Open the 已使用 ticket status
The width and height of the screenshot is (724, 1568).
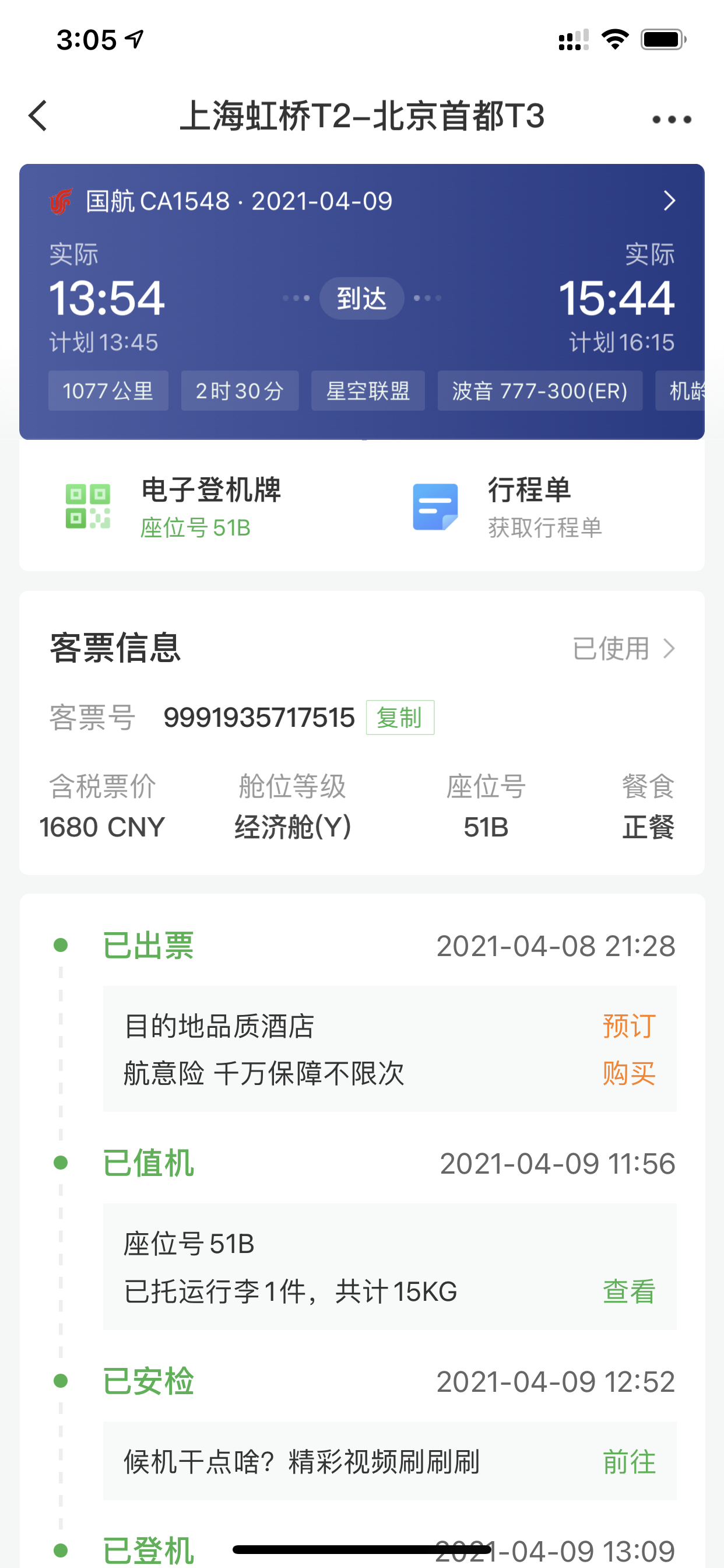coord(624,648)
